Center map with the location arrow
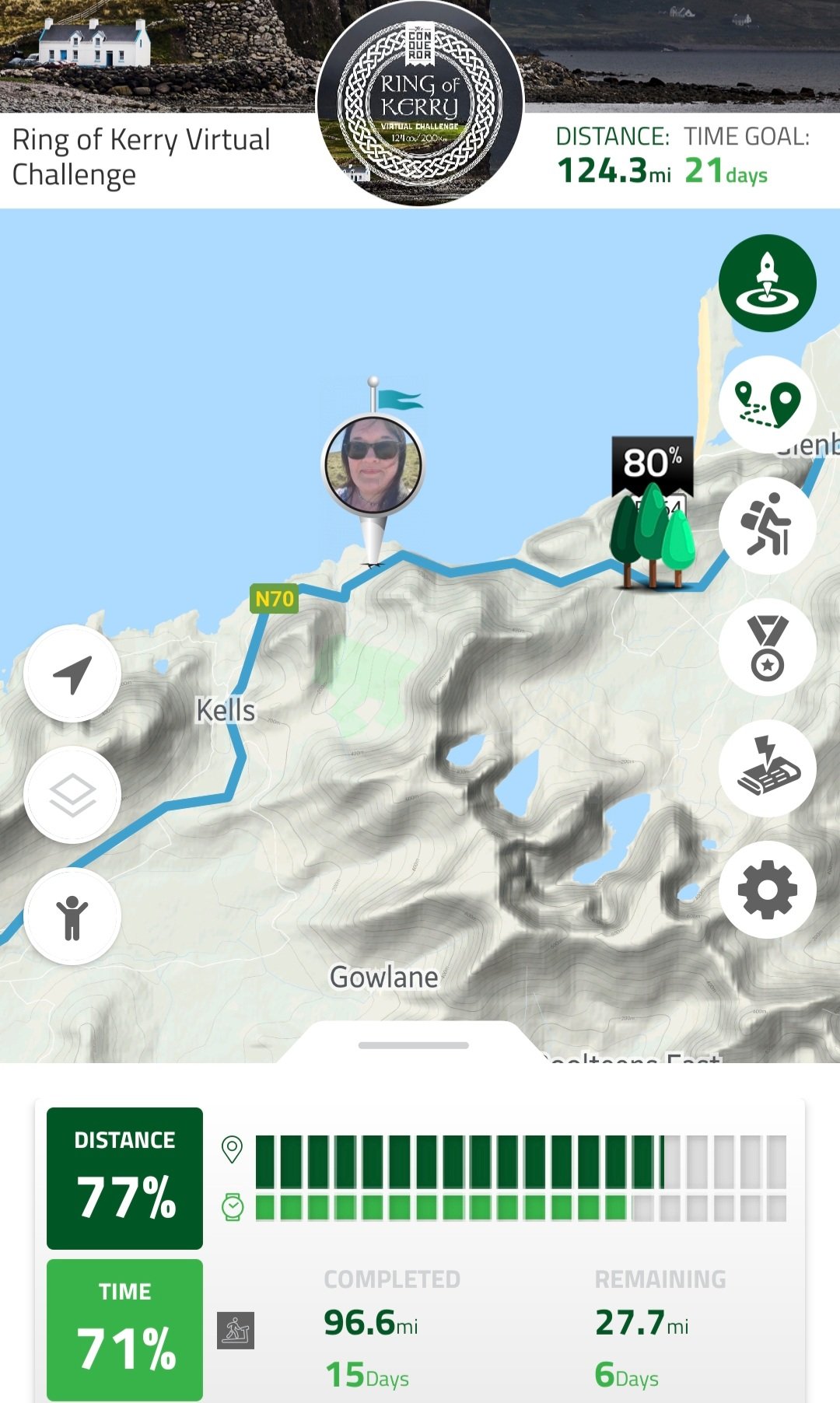The image size is (840, 1403). pos(72,674)
